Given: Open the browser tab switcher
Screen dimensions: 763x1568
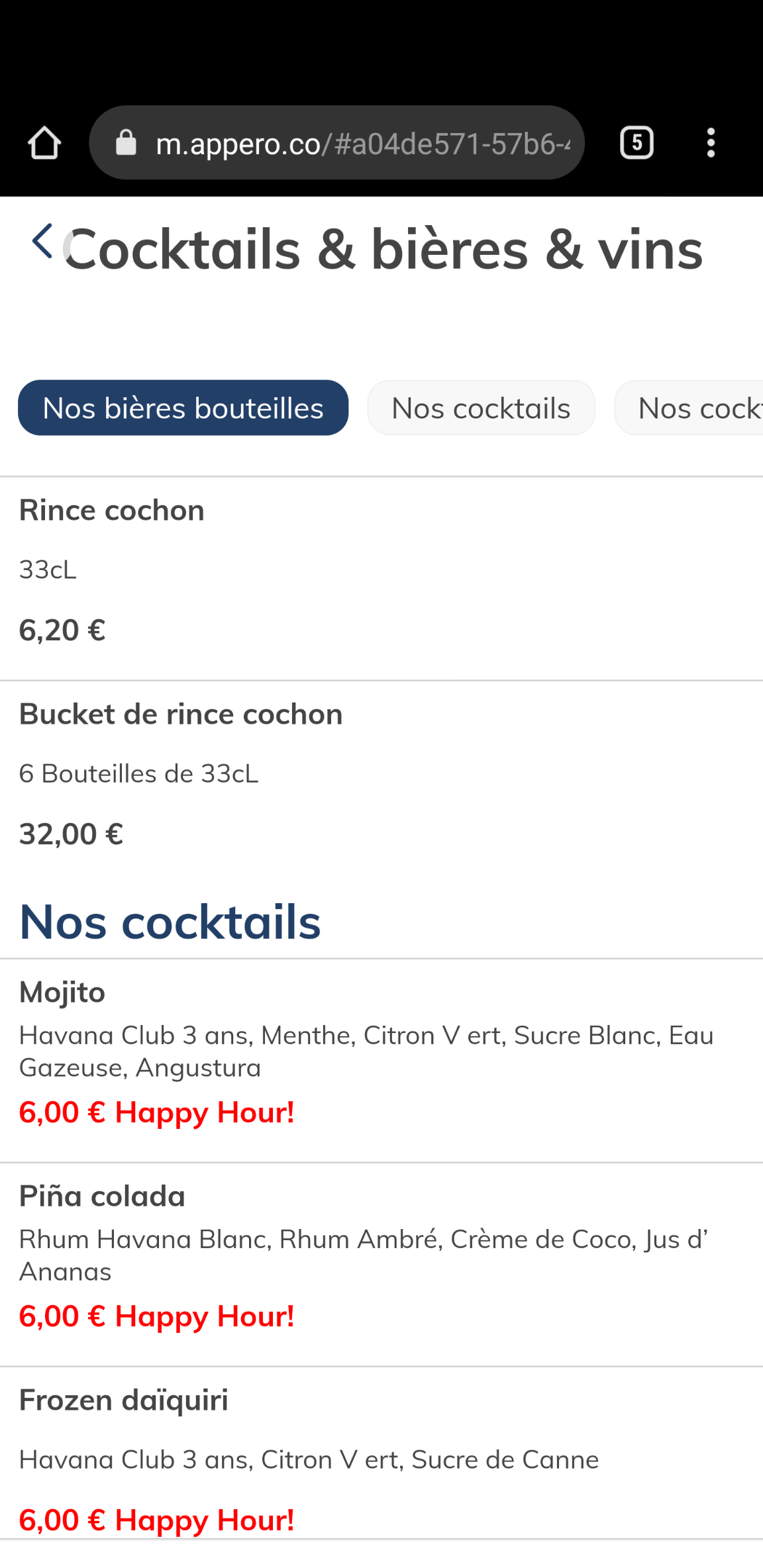Looking at the screenshot, I should point(636,143).
